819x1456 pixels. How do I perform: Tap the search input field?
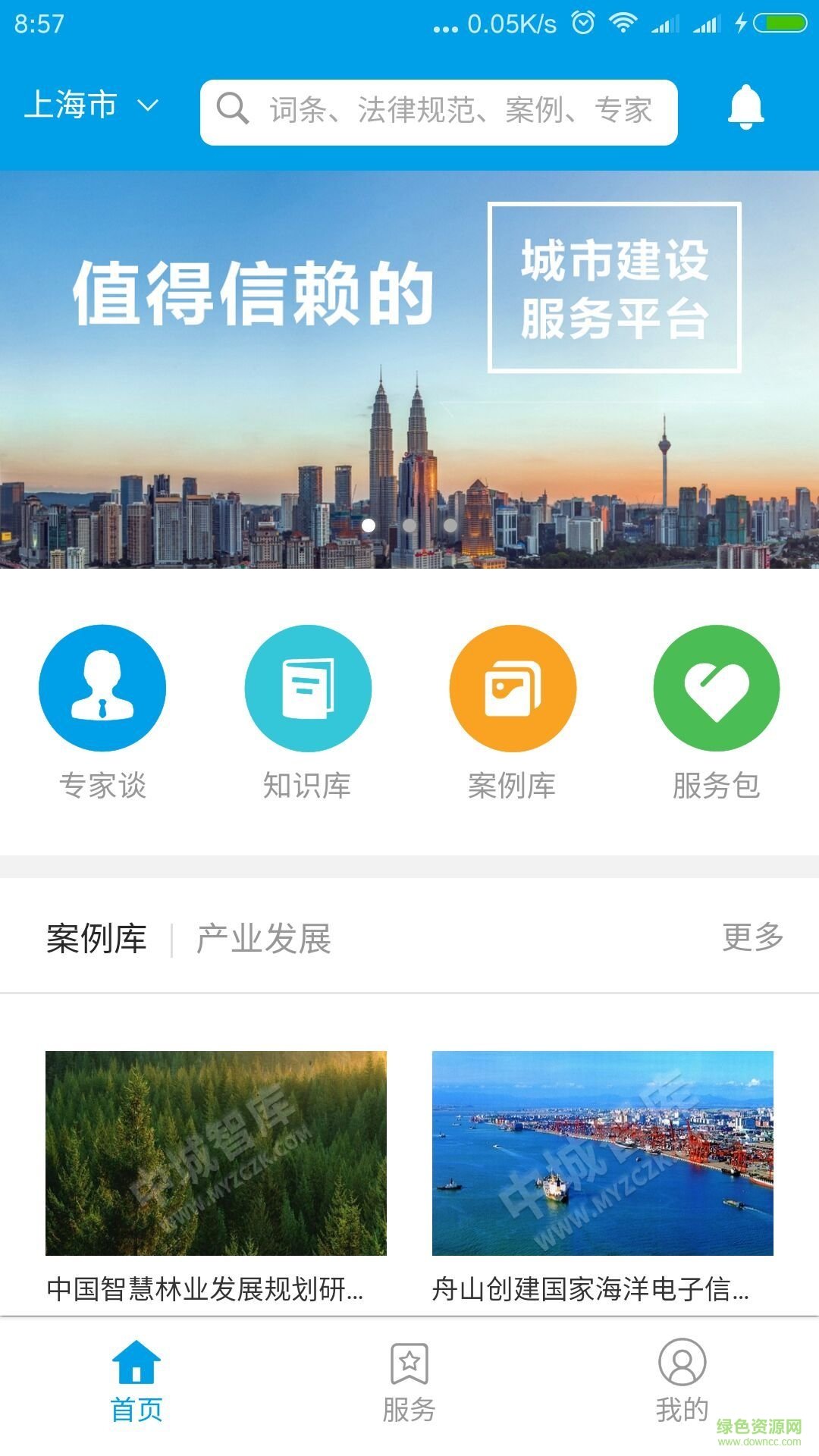click(x=455, y=111)
